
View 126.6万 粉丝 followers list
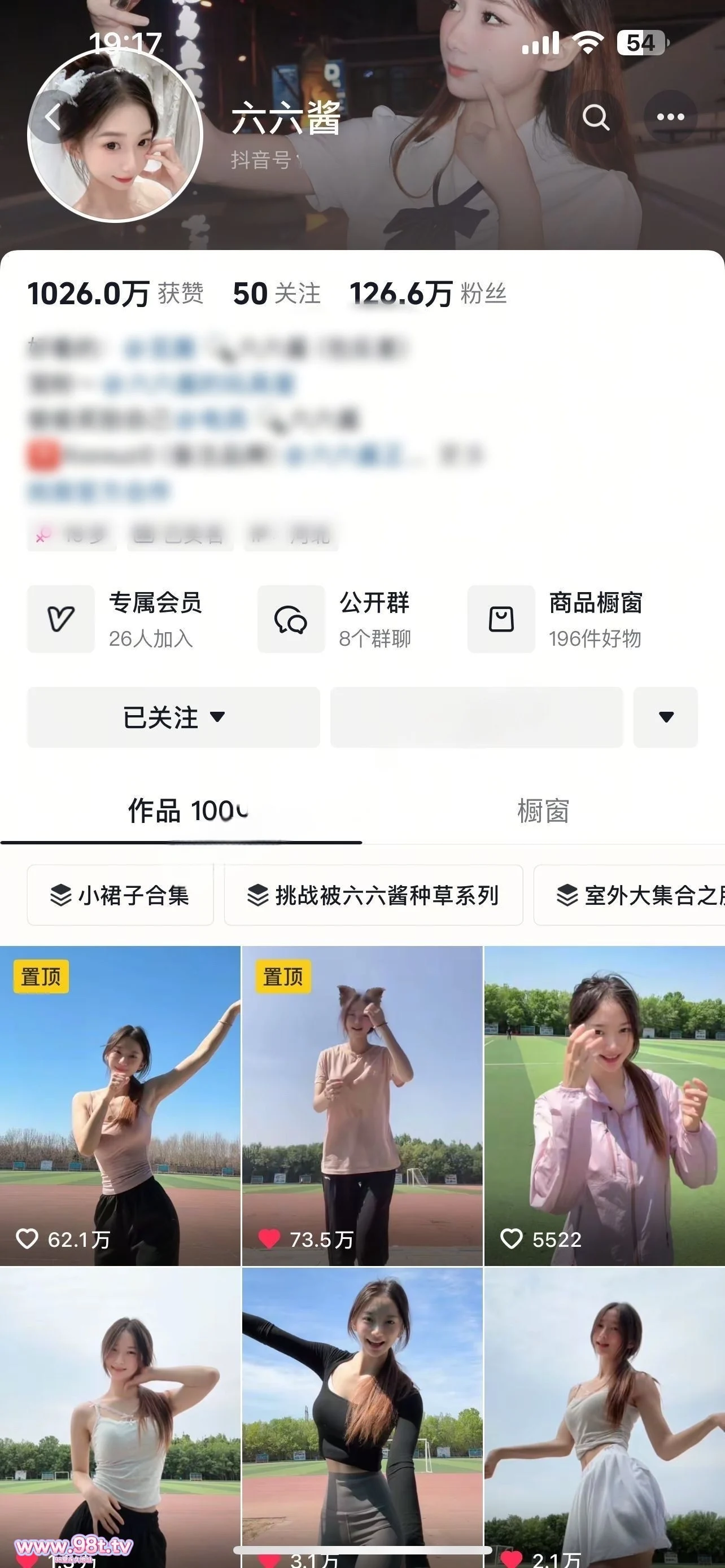(x=428, y=294)
